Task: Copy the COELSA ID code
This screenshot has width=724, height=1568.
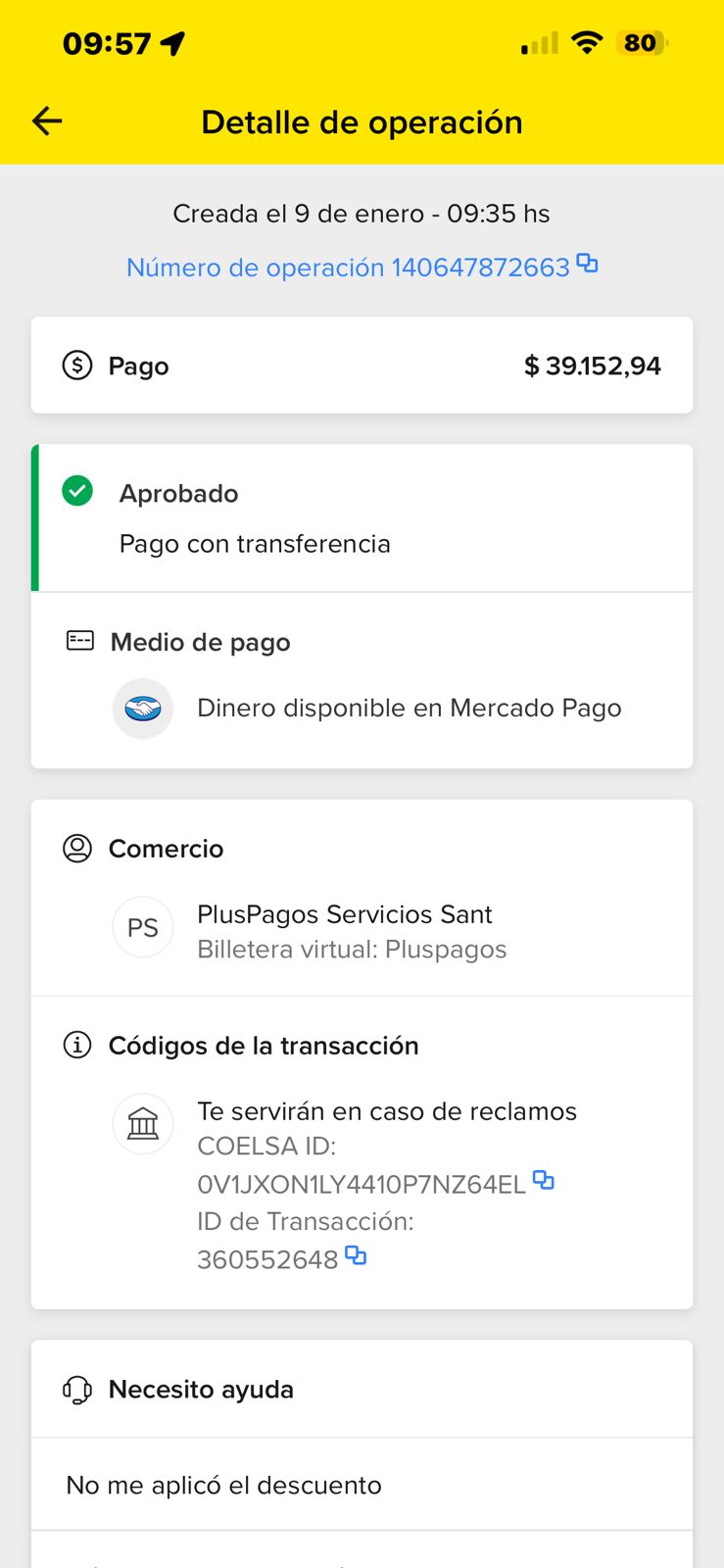Action: tap(544, 1180)
